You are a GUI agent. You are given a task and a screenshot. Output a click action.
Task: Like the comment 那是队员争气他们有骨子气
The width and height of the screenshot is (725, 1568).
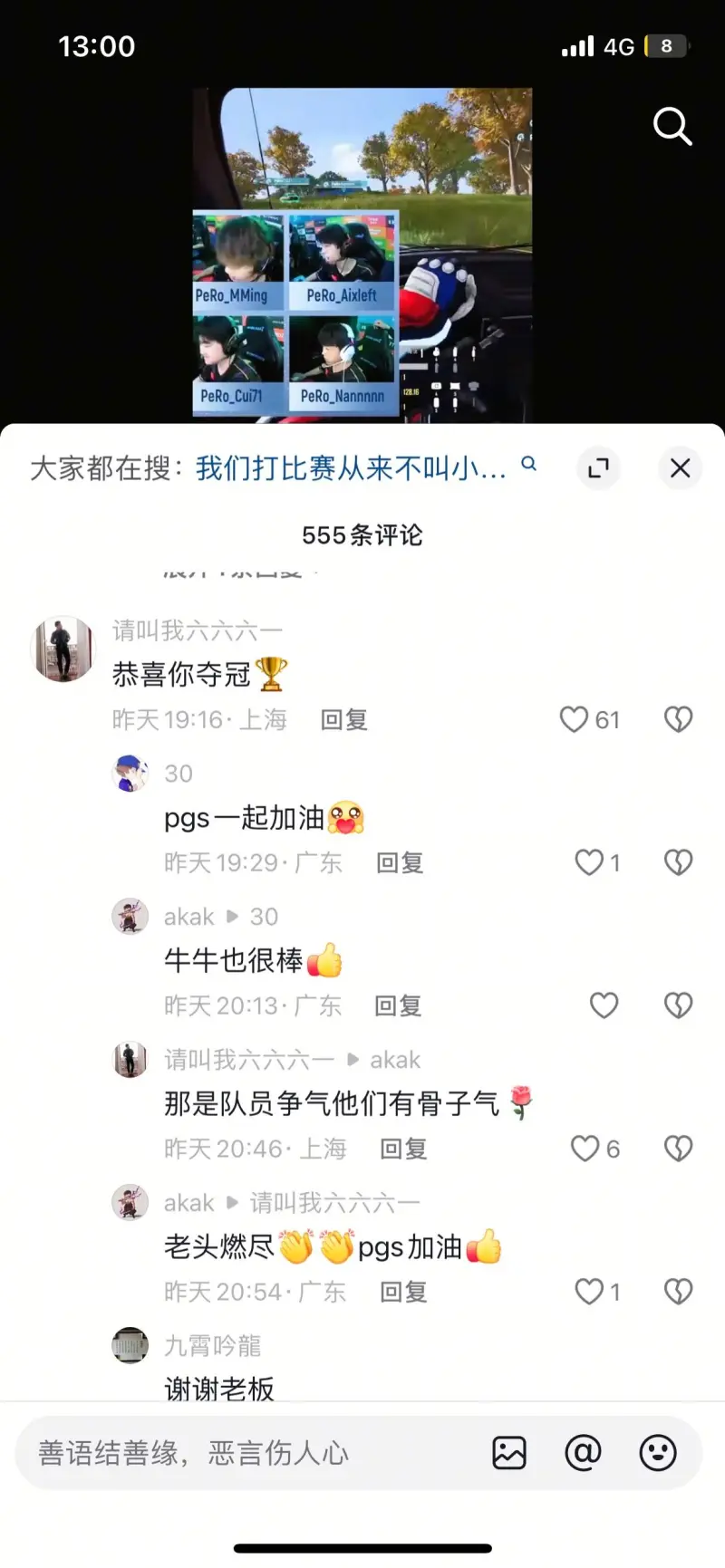(585, 1149)
